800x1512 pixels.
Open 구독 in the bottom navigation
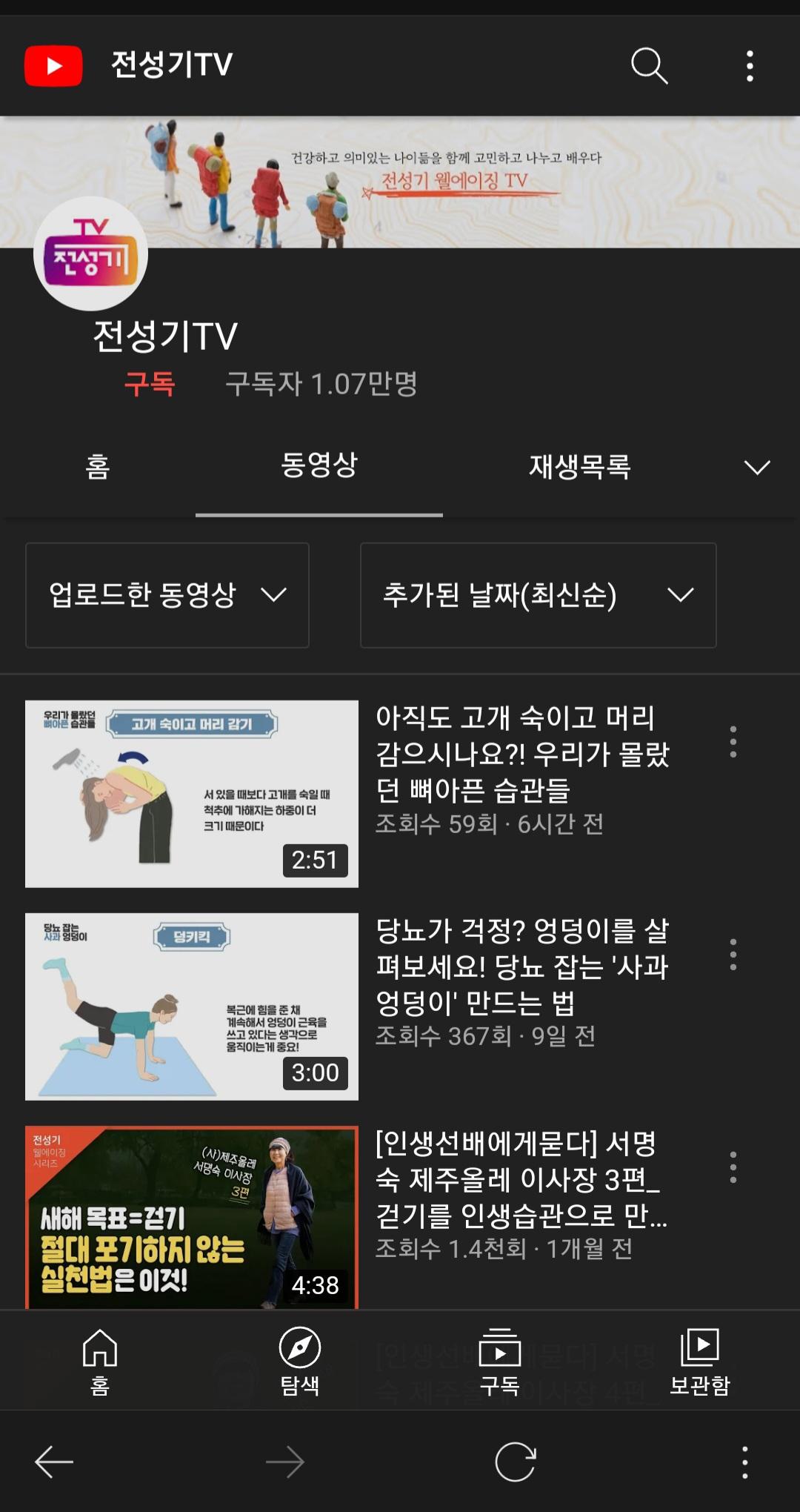point(500,1362)
